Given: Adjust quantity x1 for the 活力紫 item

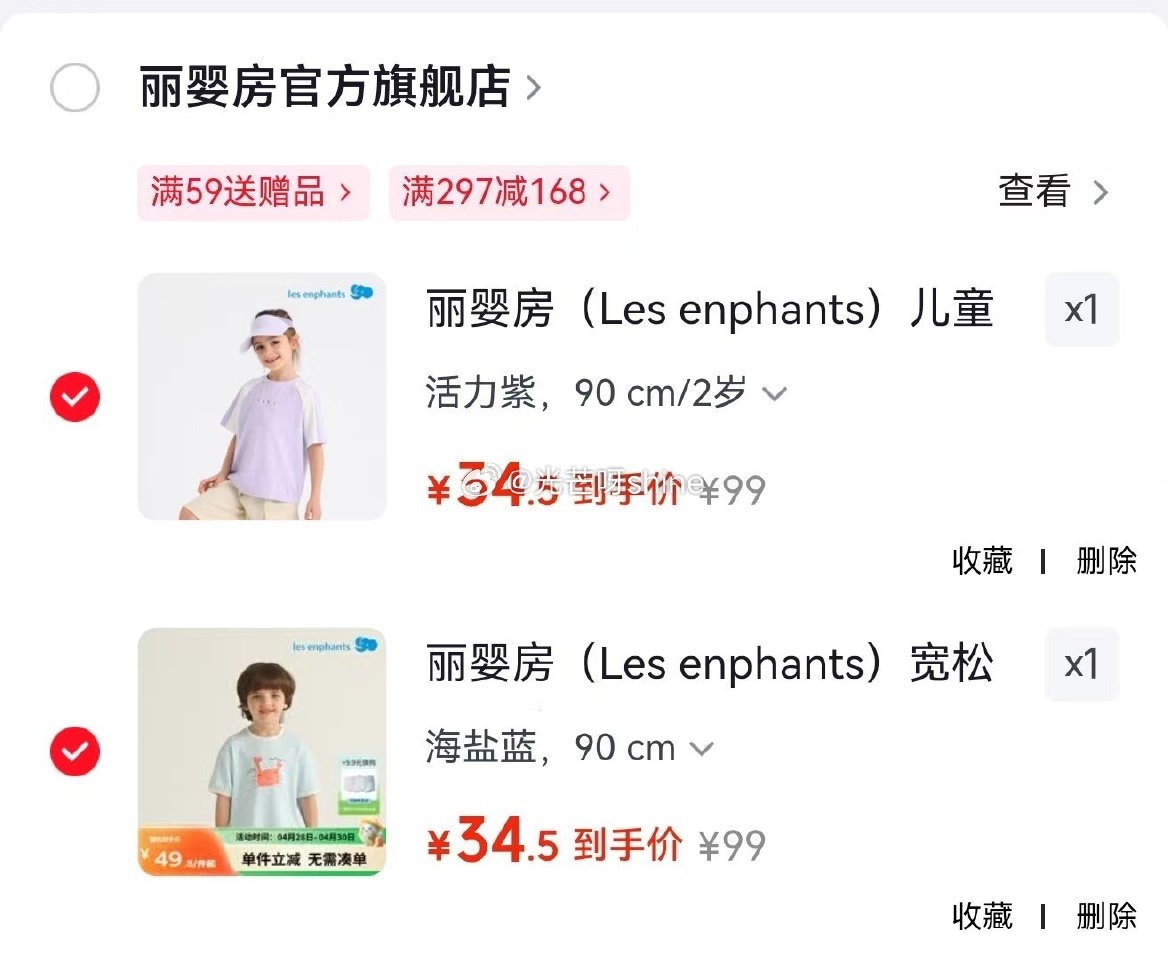Looking at the screenshot, I should pos(1081,310).
